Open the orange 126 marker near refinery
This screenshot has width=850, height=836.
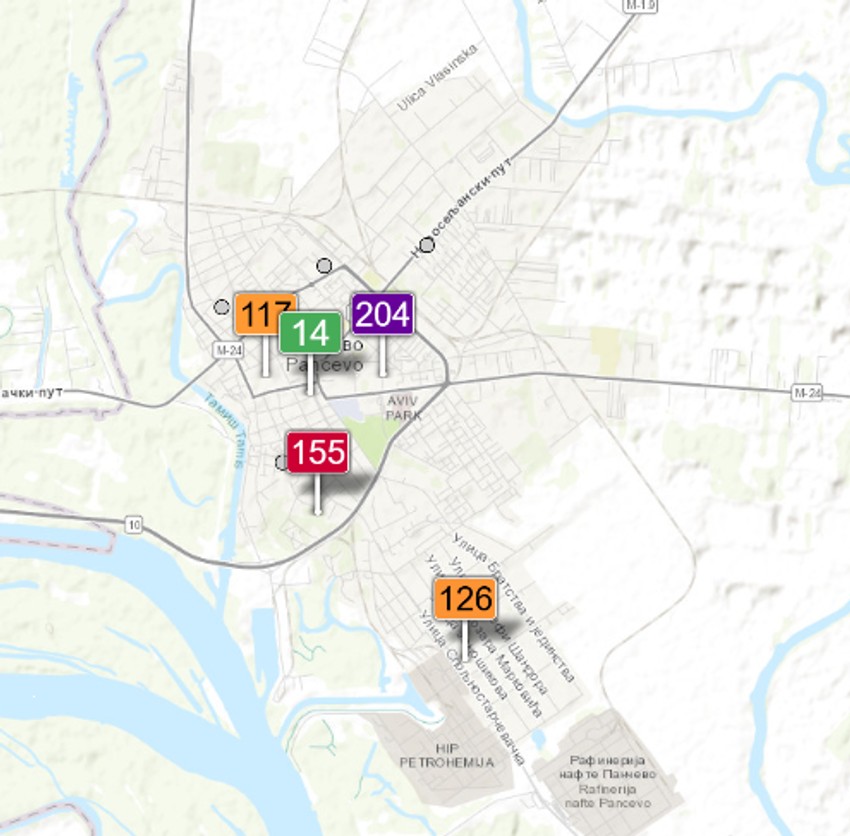pyautogui.click(x=465, y=599)
